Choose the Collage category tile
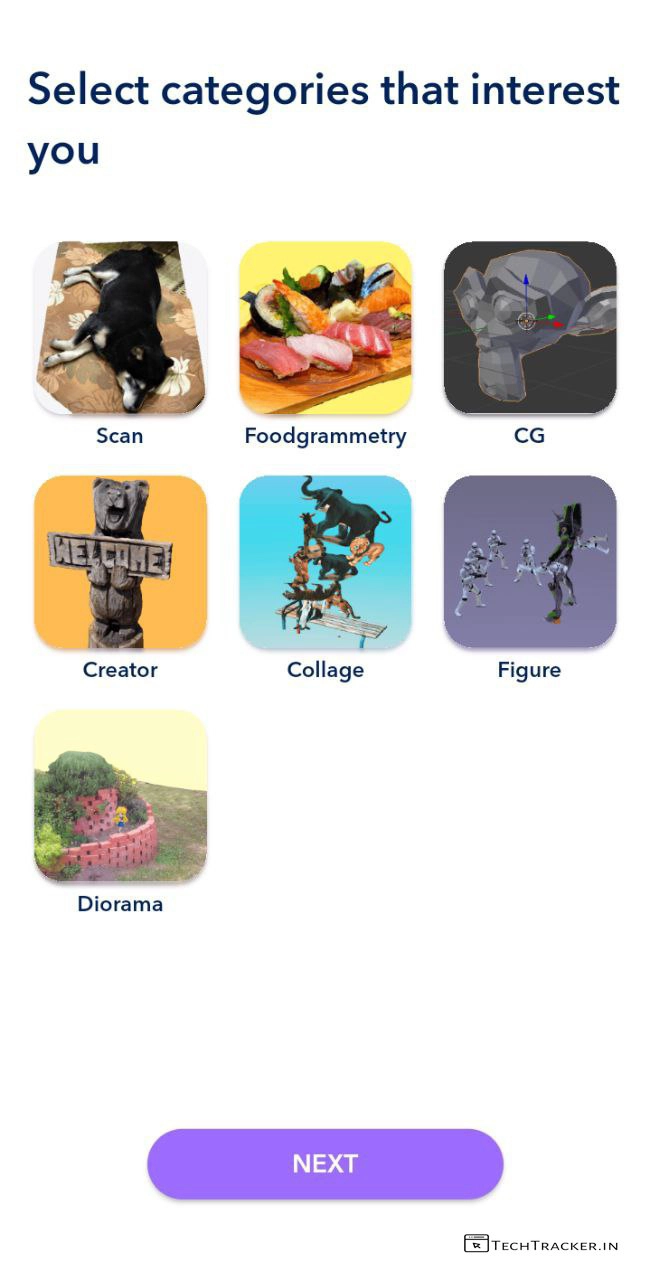The height and width of the screenshot is (1280, 651). (x=325, y=562)
